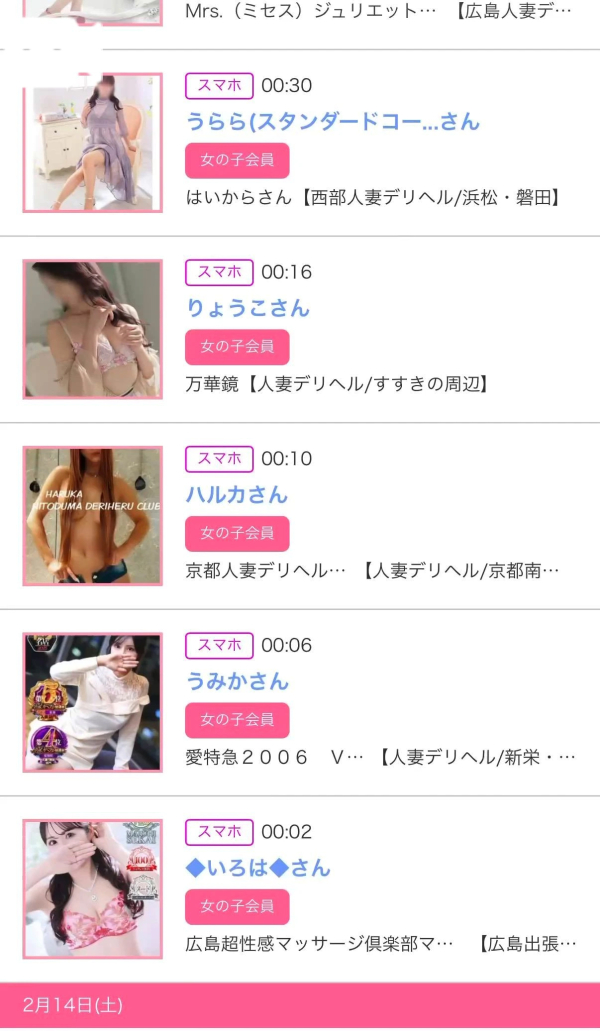Screen dimensions: 600x1031
Task: Open うらら(スタンダードコー...さん profile link
Action: coord(332,122)
